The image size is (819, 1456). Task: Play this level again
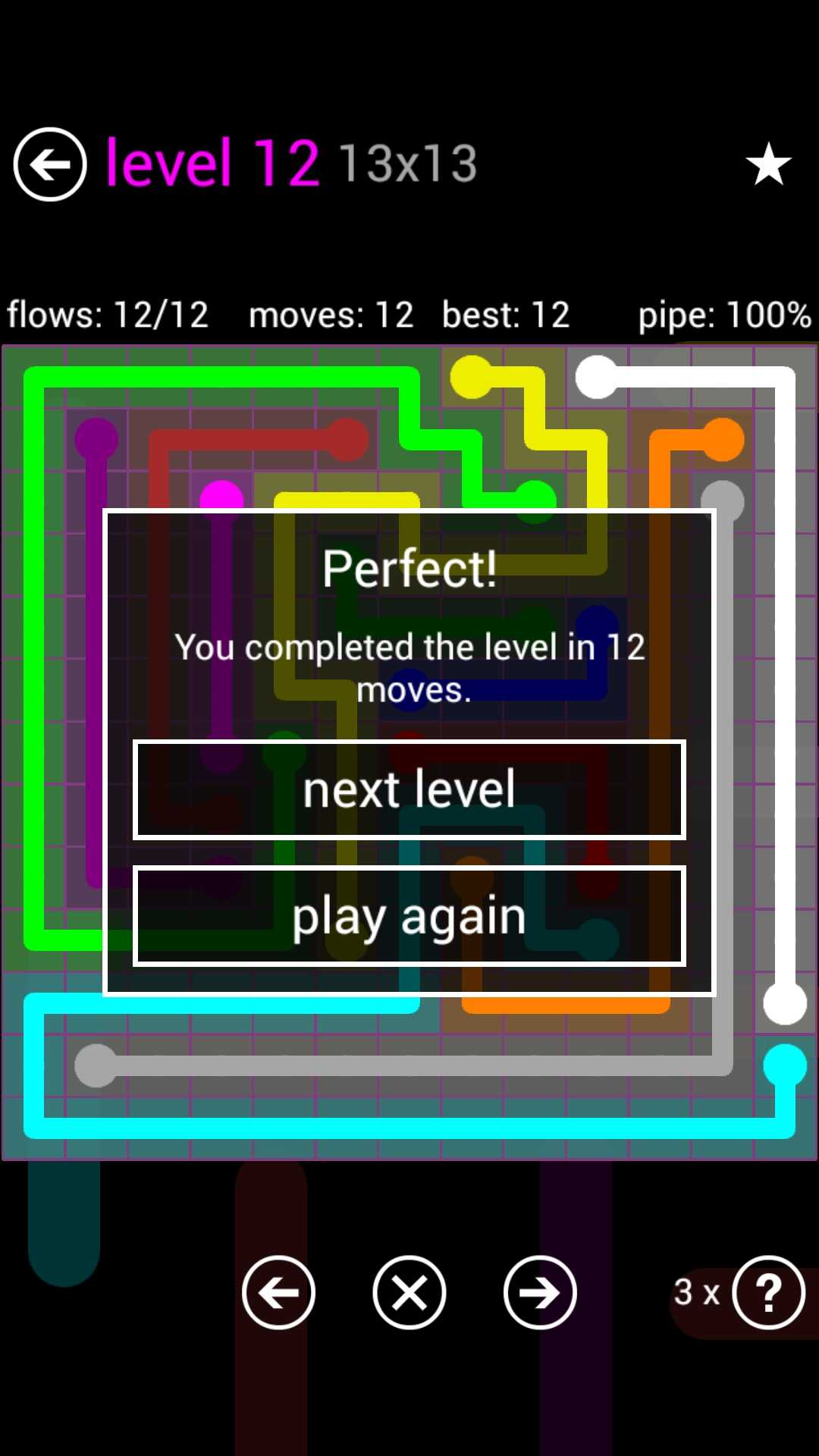409,916
